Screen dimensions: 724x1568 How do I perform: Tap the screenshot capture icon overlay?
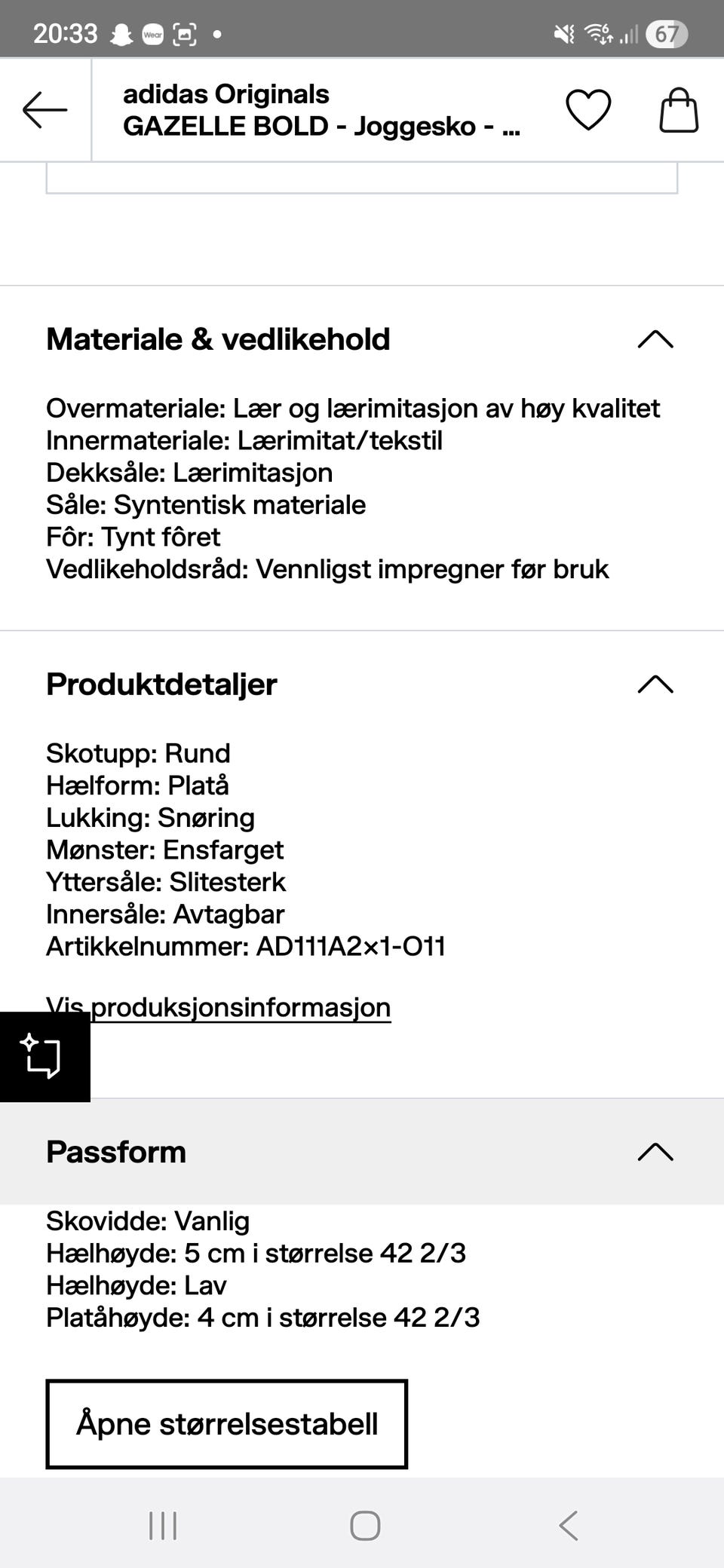click(x=44, y=1057)
